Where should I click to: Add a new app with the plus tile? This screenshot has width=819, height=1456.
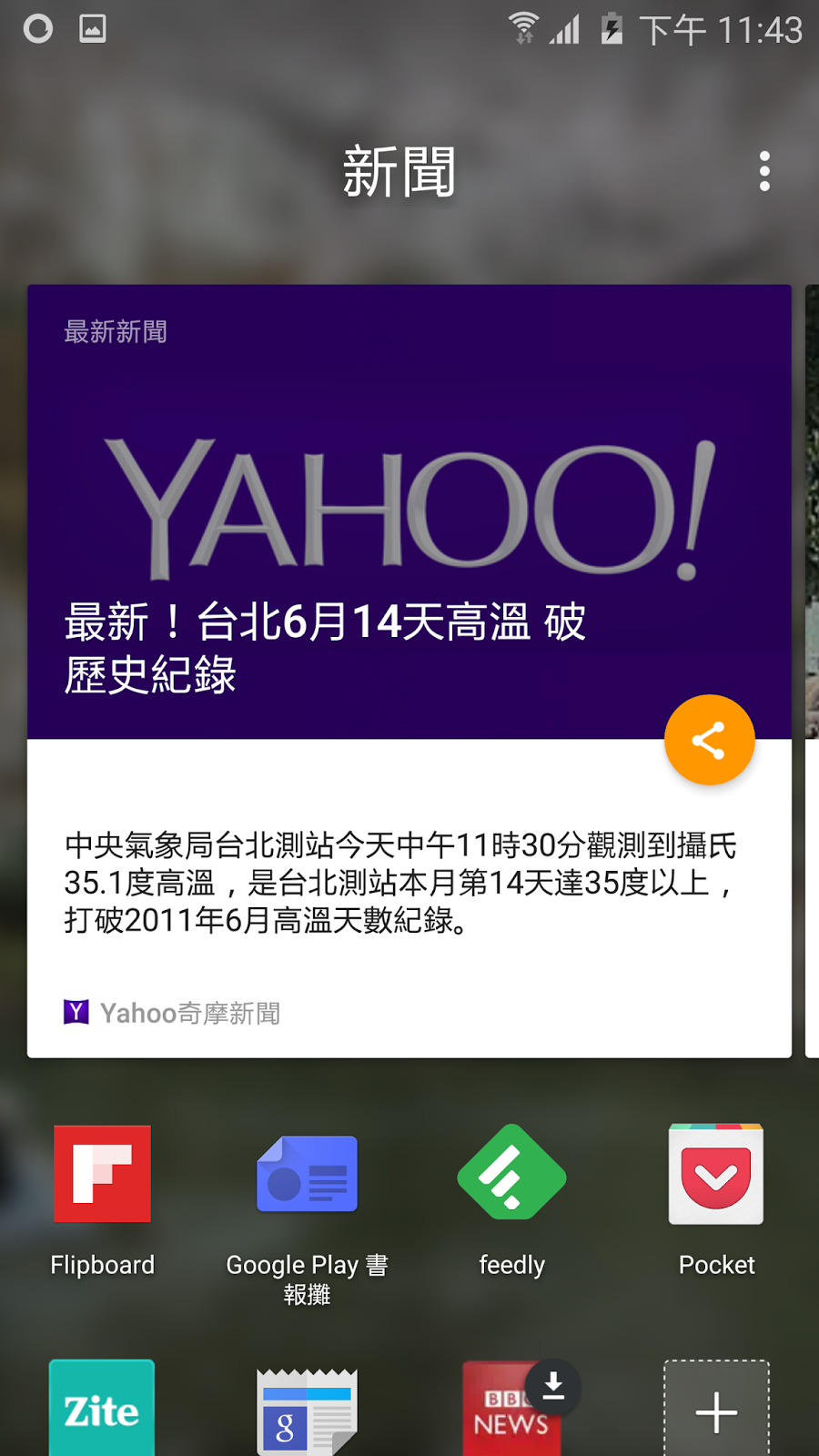click(716, 1410)
